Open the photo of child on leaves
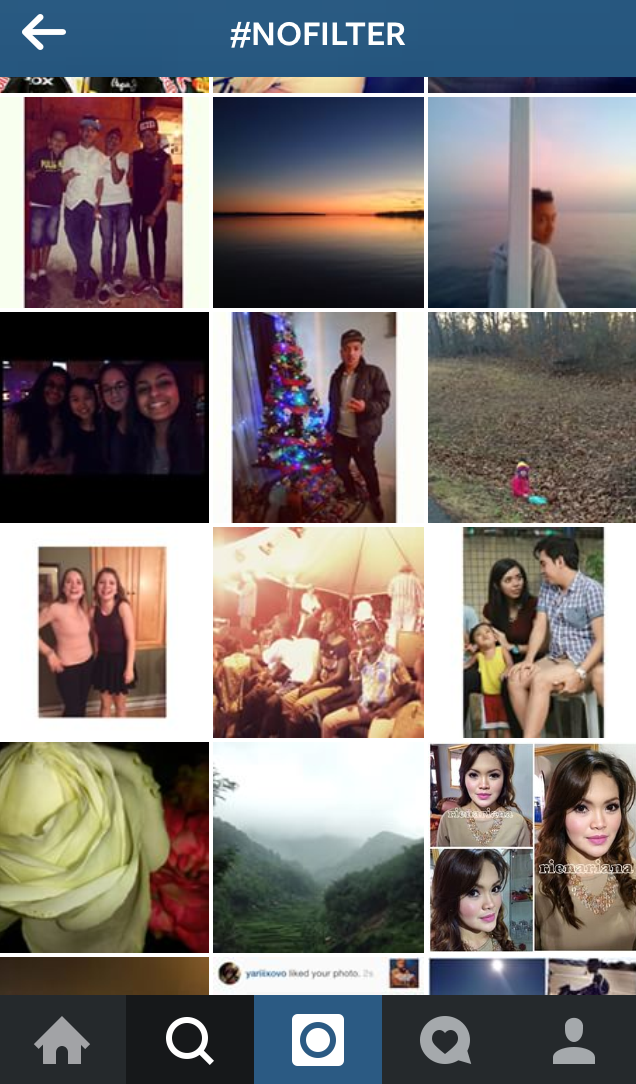The height and width of the screenshot is (1084, 636). 532,417
